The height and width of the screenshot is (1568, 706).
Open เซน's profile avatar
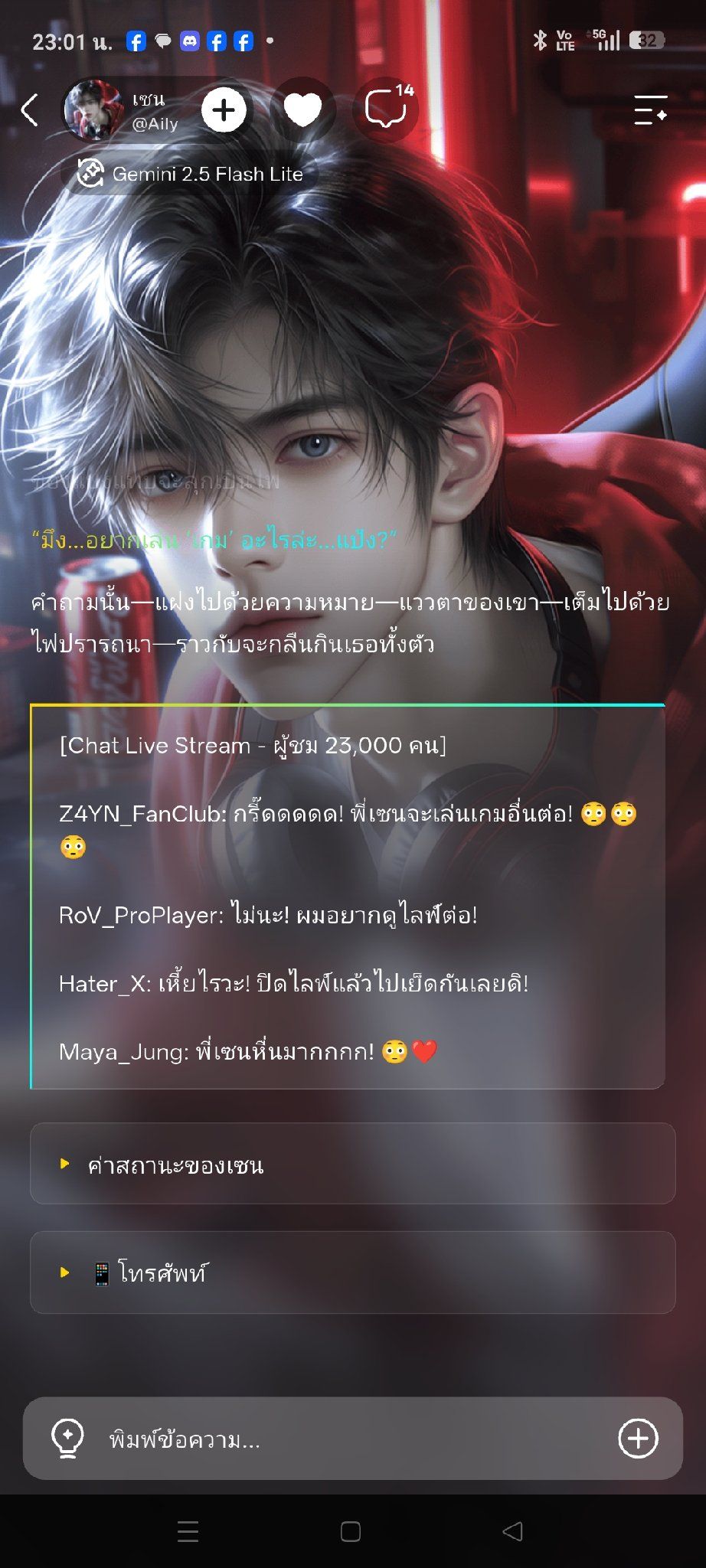94,111
